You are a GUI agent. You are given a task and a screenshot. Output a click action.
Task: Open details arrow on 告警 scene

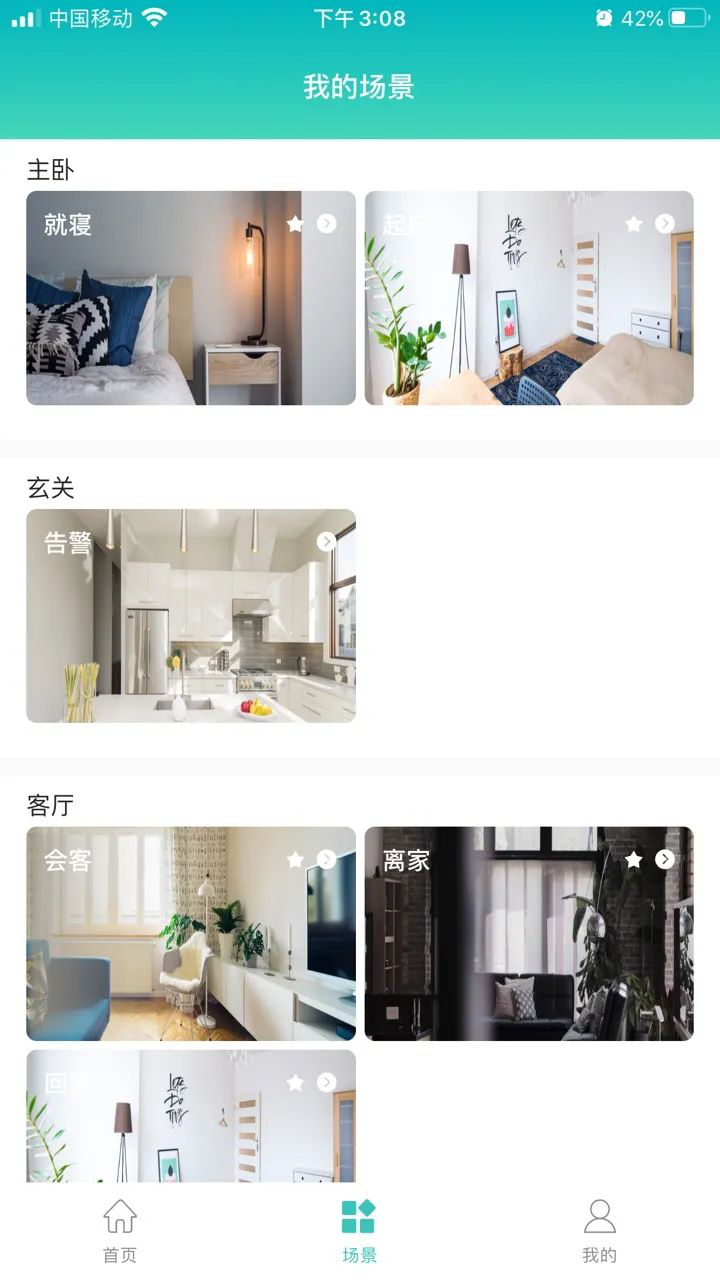(x=327, y=541)
